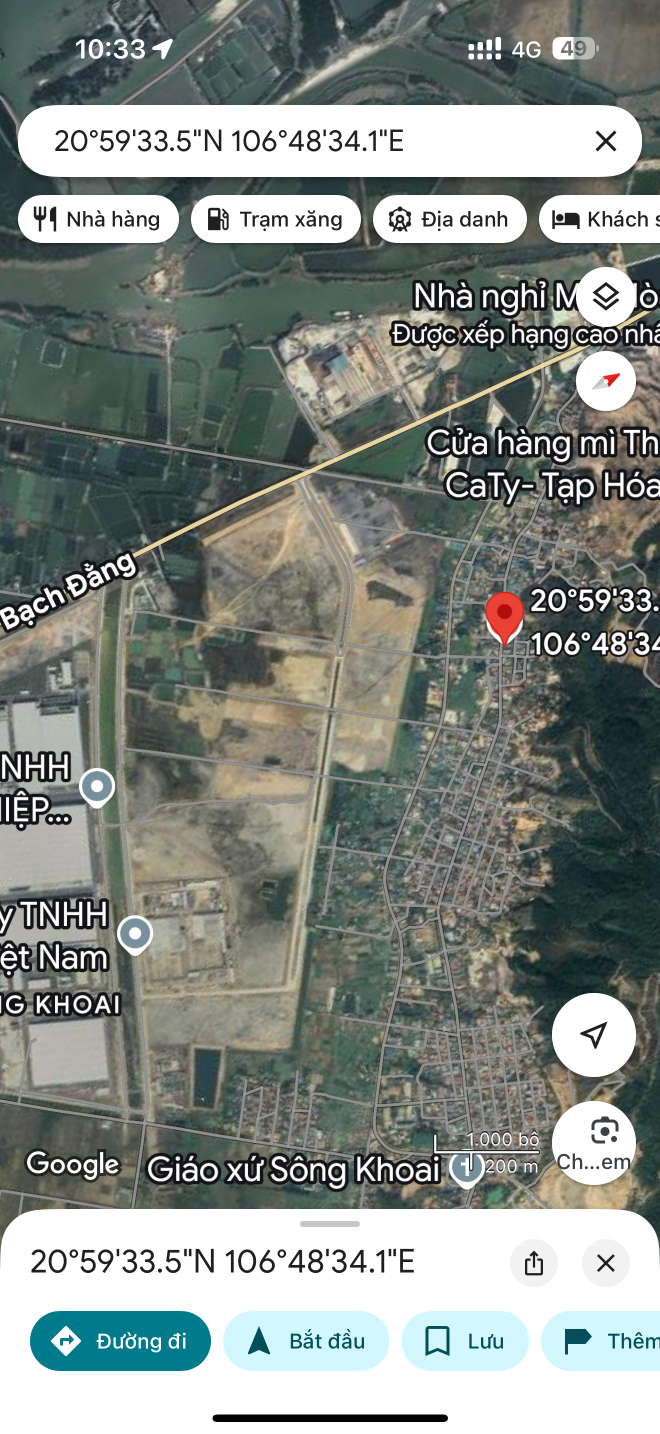Open the Giáo xứ Sông Khoai marker
The height and width of the screenshot is (1434, 660).
[467, 1166]
